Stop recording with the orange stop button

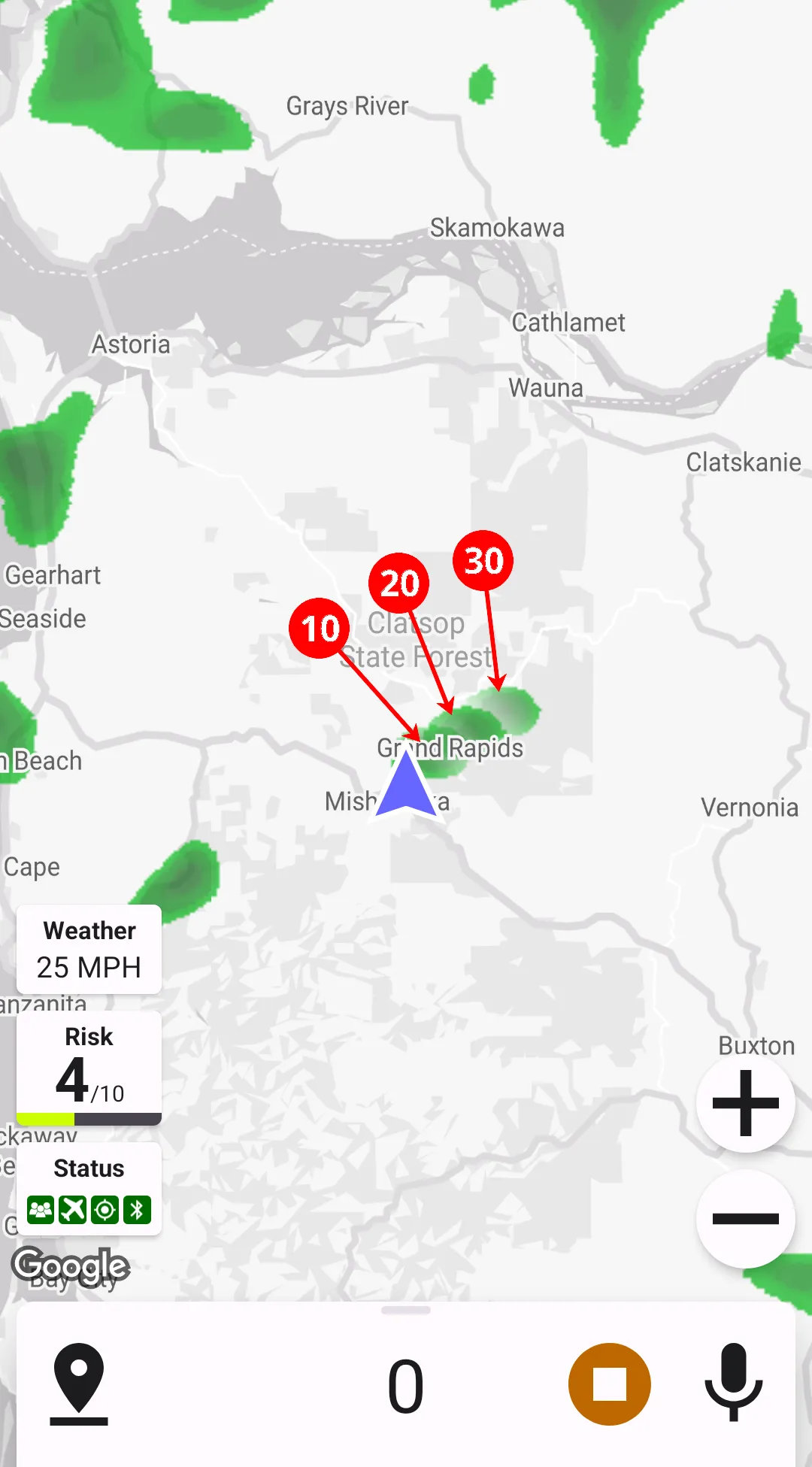tap(609, 1384)
